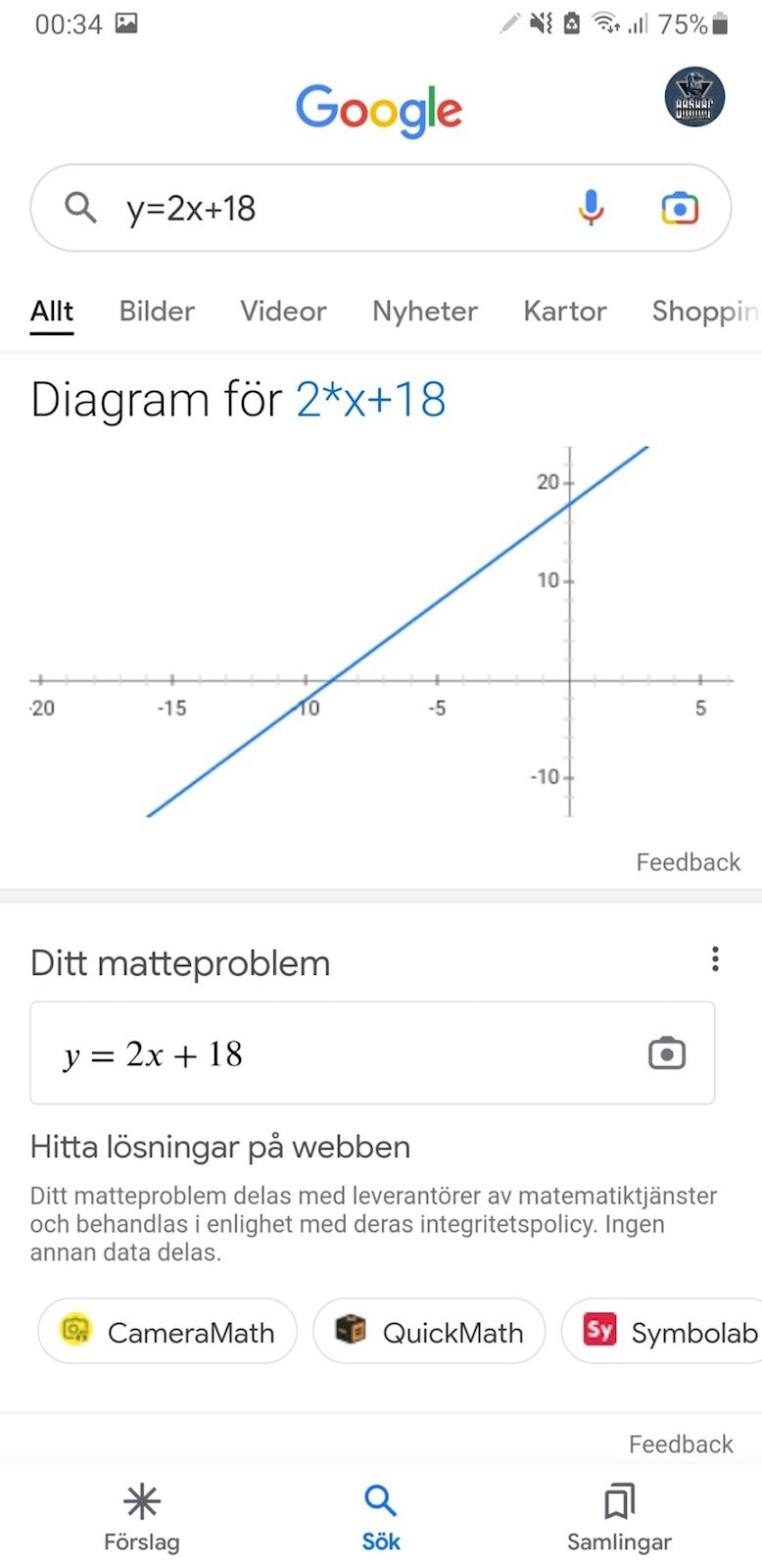Solve with CameraMath
The height and width of the screenshot is (1568, 762).
click(x=167, y=1331)
